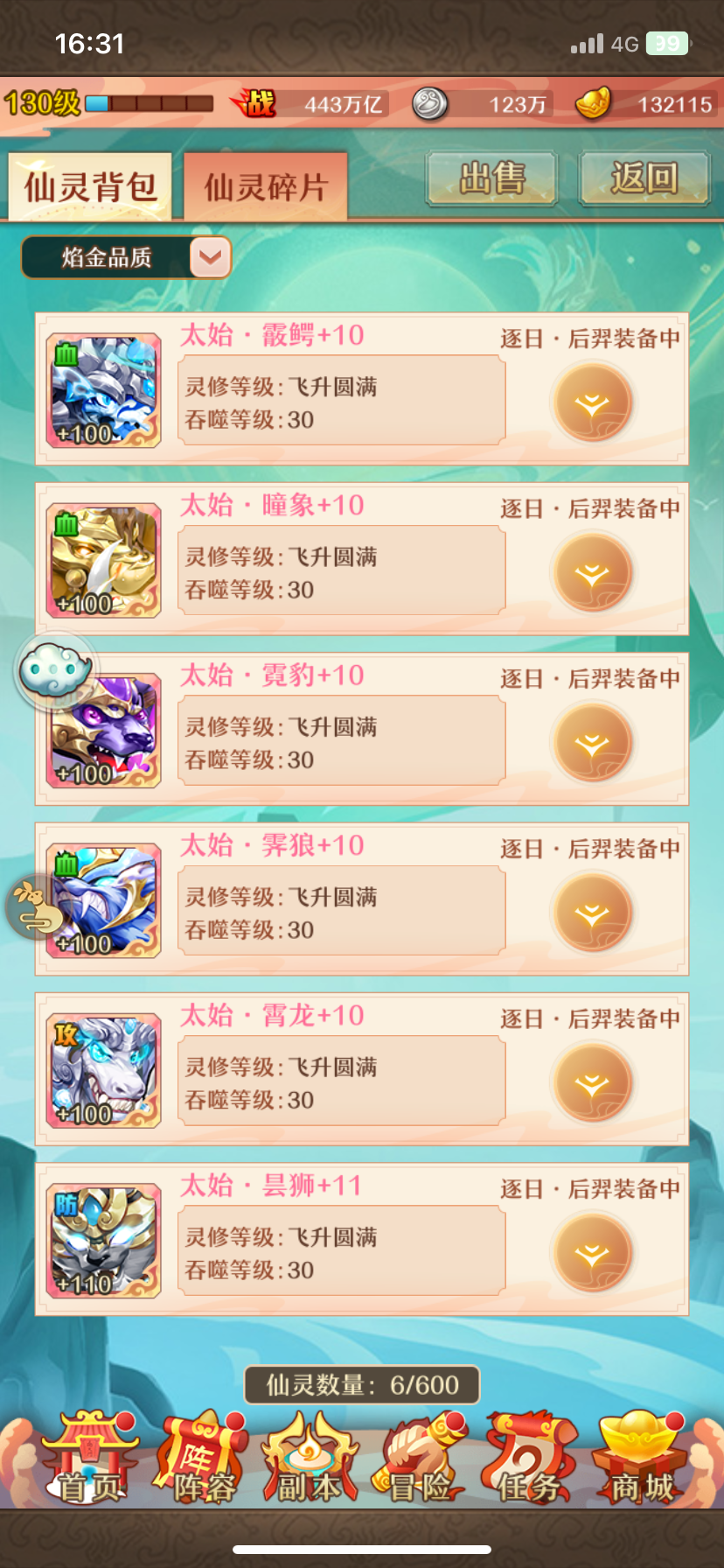This screenshot has width=724, height=1568.
Task: Open the 任务 quests section
Action: 531,1458
